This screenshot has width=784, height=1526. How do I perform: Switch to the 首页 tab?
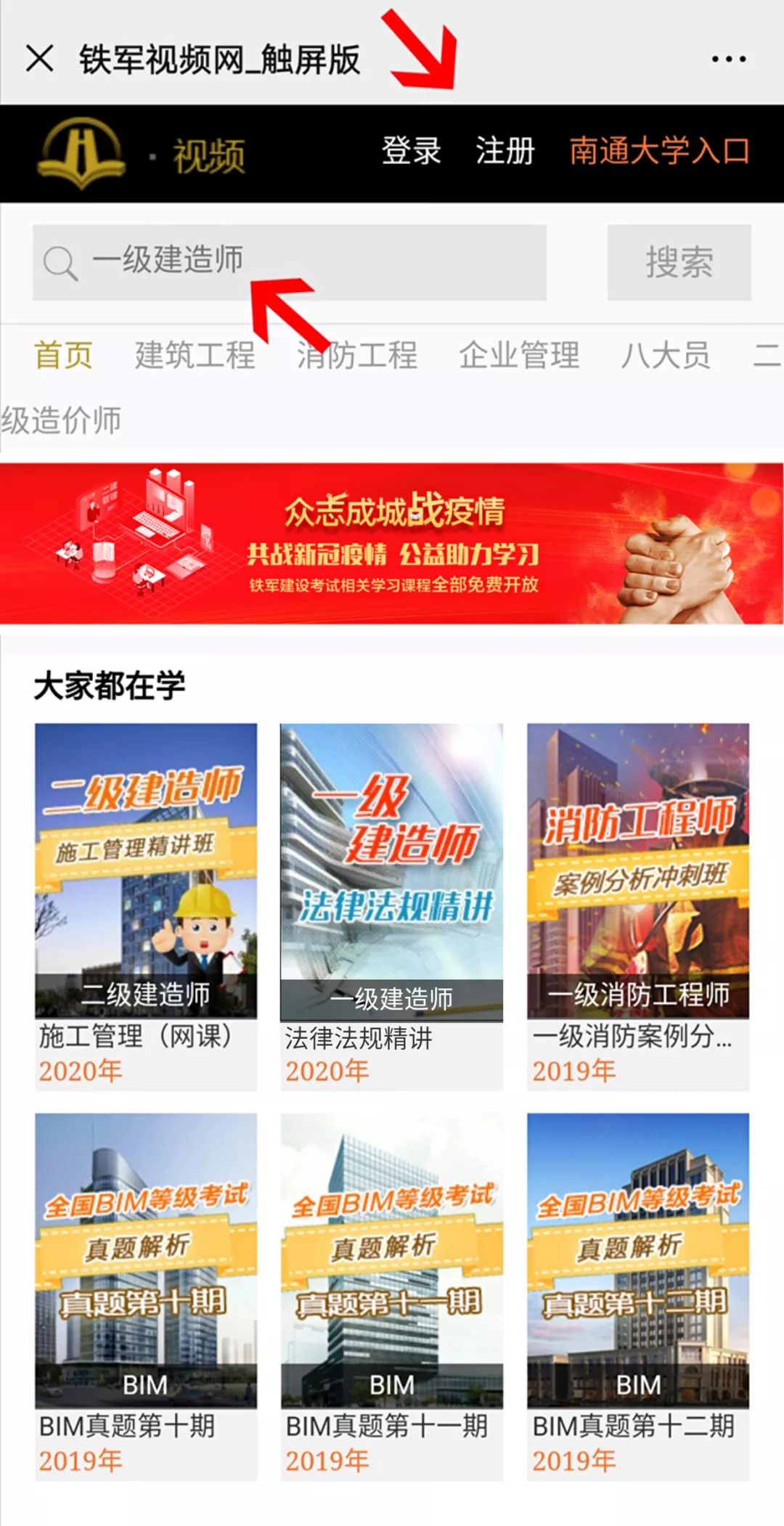(x=63, y=355)
